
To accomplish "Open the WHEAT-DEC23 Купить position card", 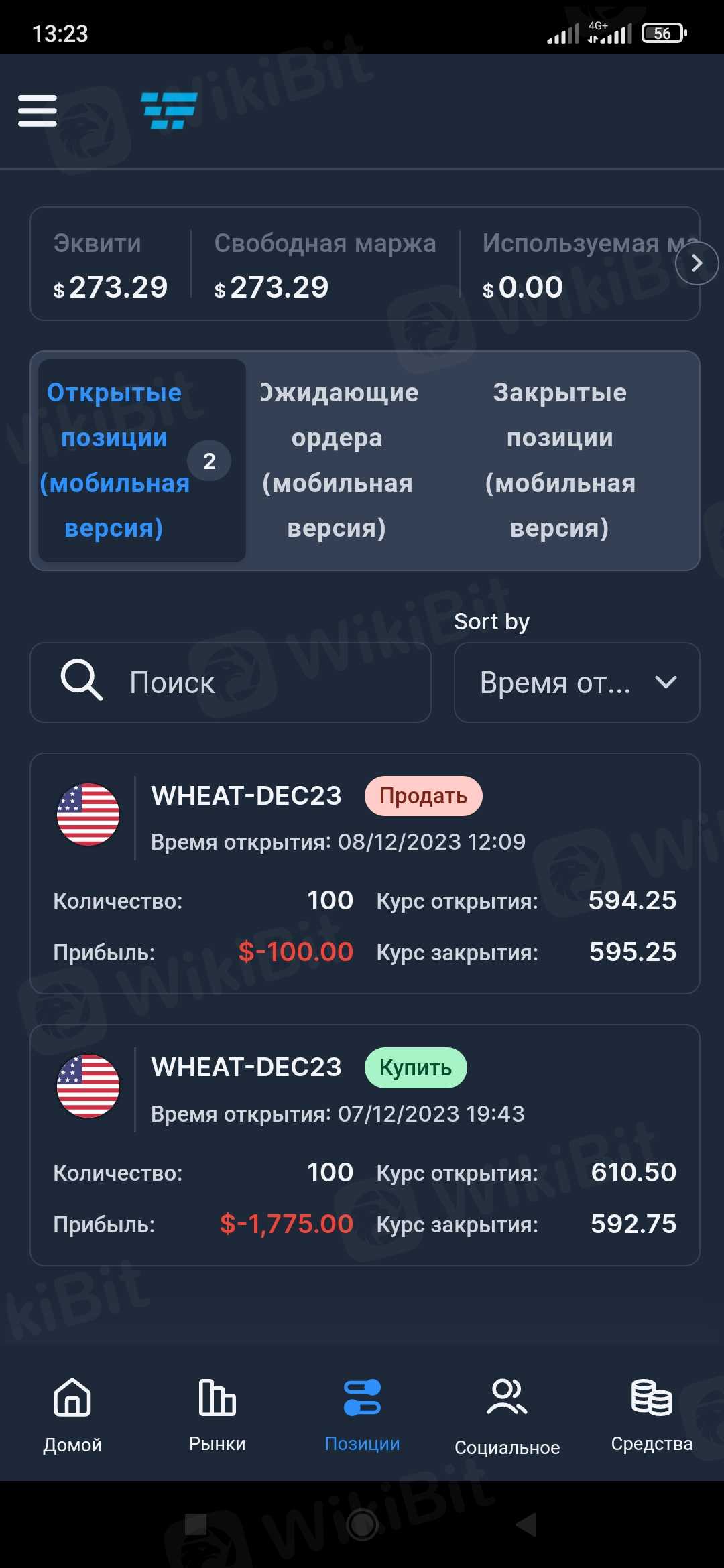I will [365, 1145].
